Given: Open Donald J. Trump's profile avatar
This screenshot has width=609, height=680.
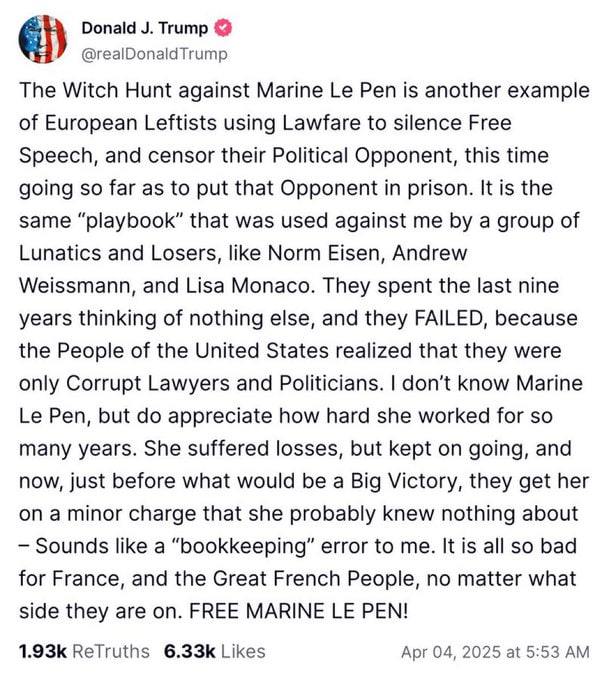Looking at the screenshot, I should click(42, 39).
